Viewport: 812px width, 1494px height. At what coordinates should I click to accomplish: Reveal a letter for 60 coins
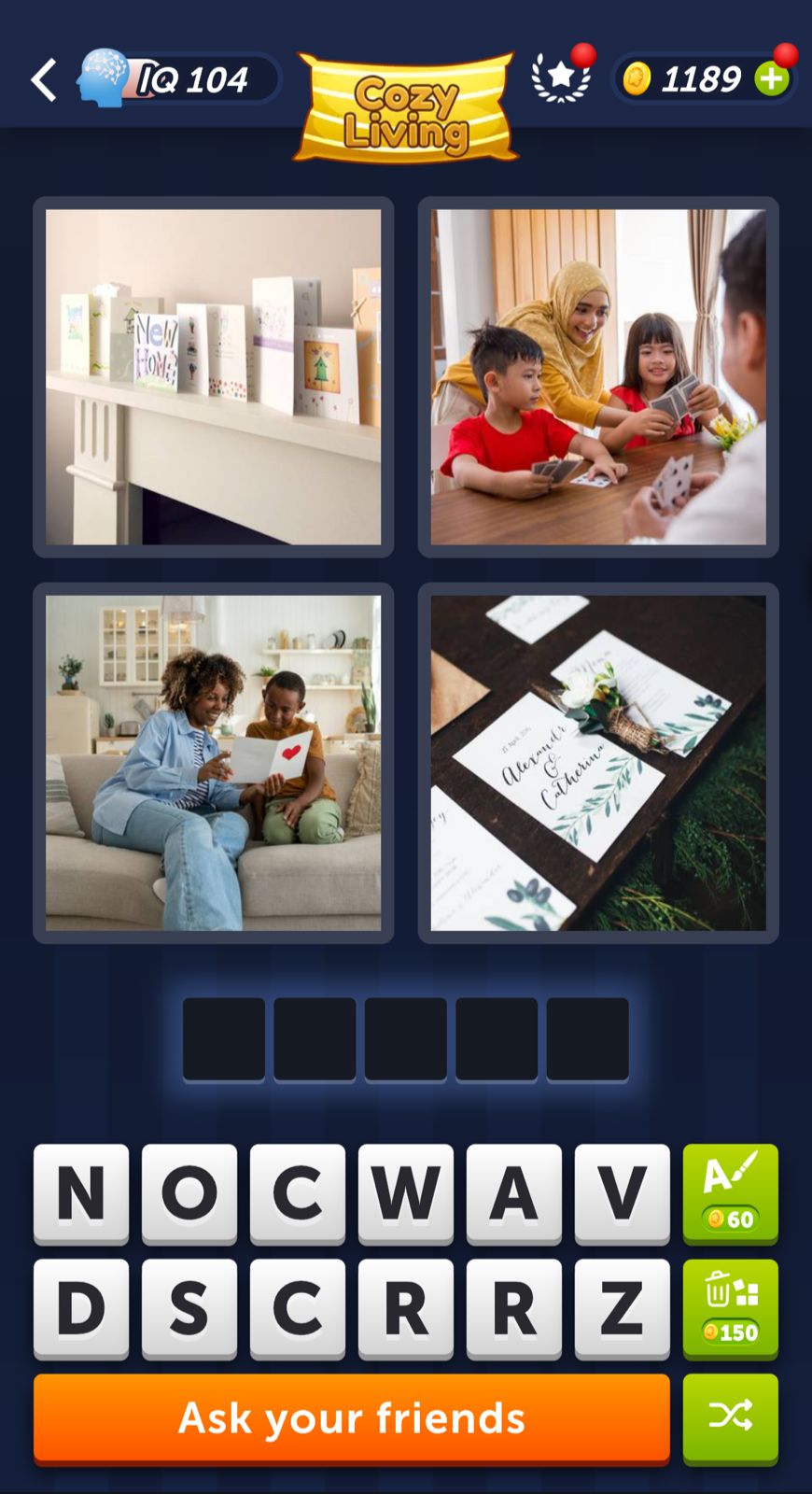click(x=730, y=1193)
